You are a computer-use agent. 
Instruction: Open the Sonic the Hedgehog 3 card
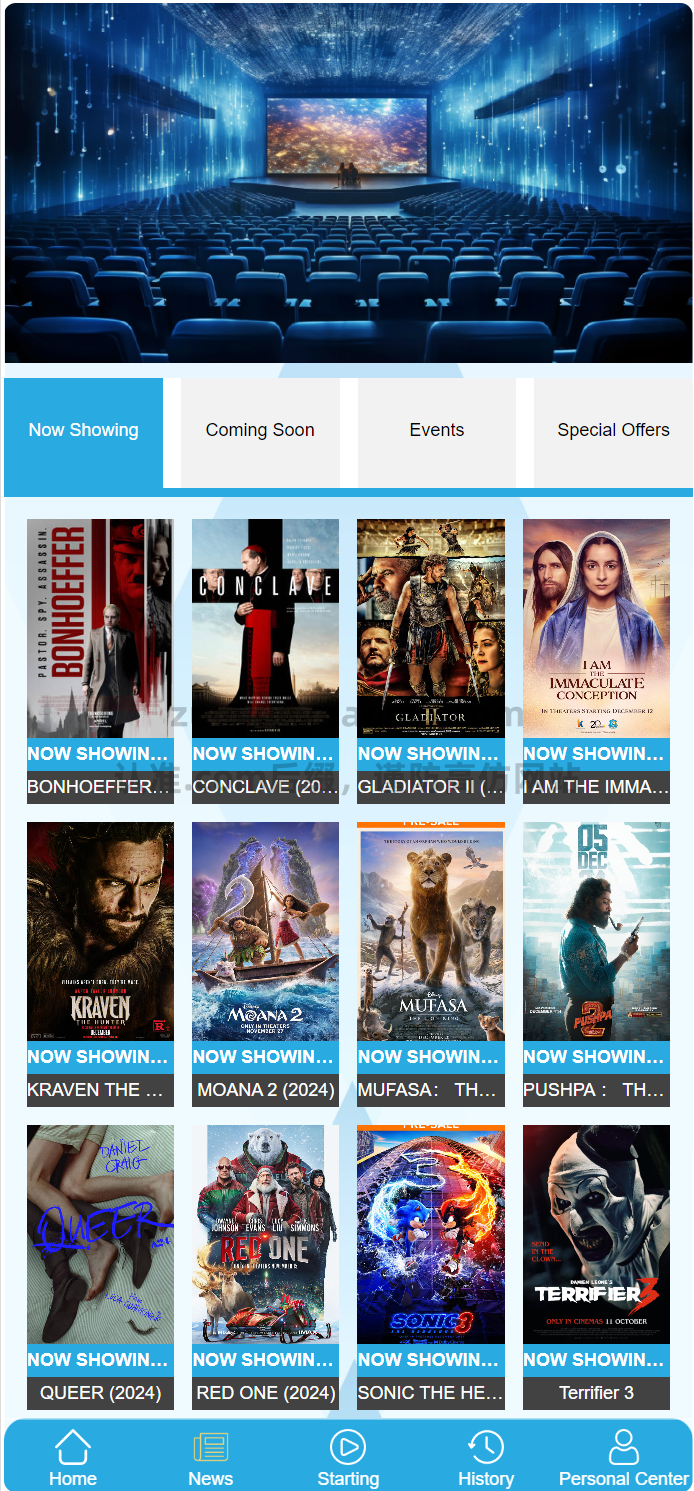(x=431, y=1234)
